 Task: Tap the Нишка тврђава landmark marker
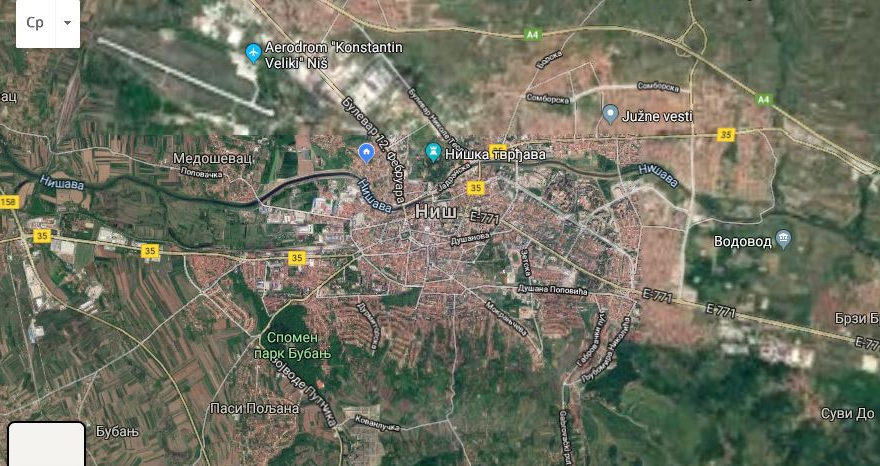click(433, 152)
